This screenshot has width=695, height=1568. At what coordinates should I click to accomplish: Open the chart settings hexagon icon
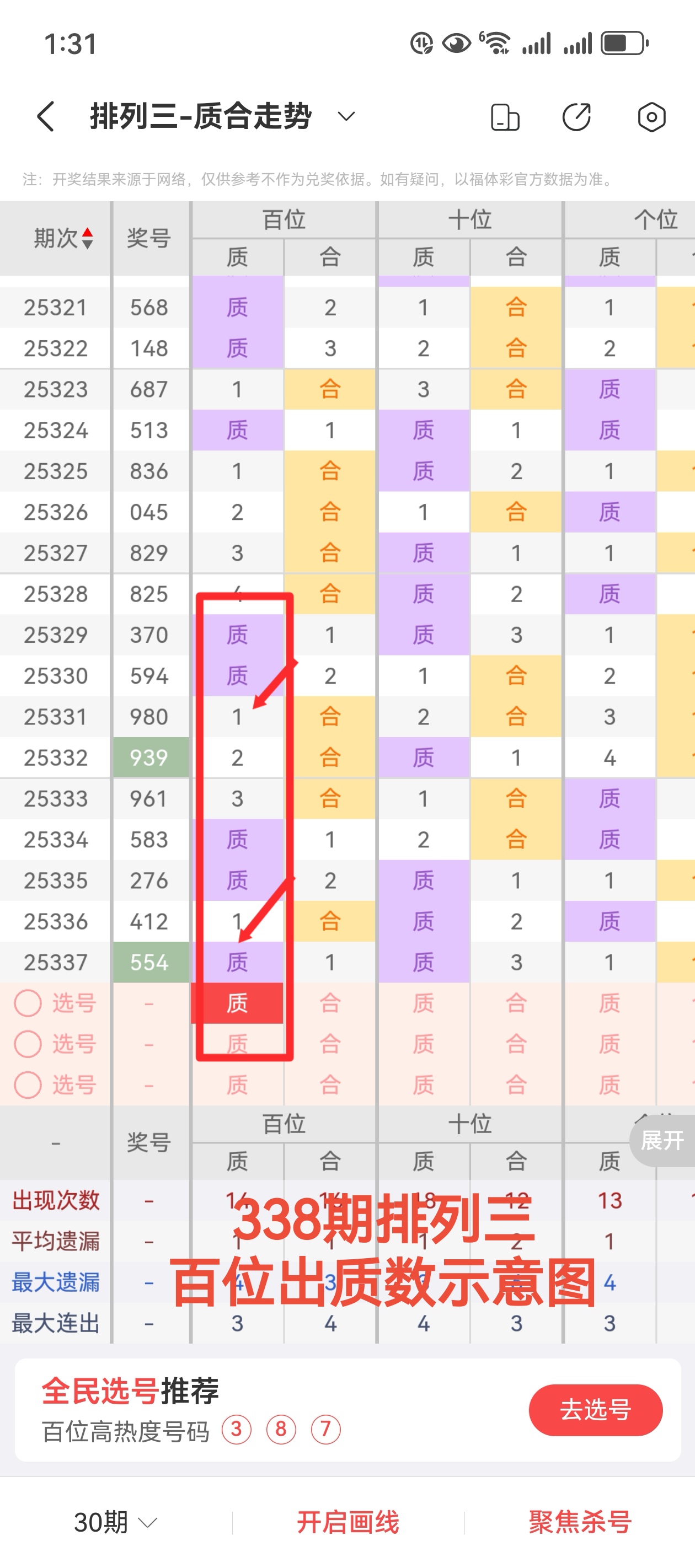pos(651,117)
